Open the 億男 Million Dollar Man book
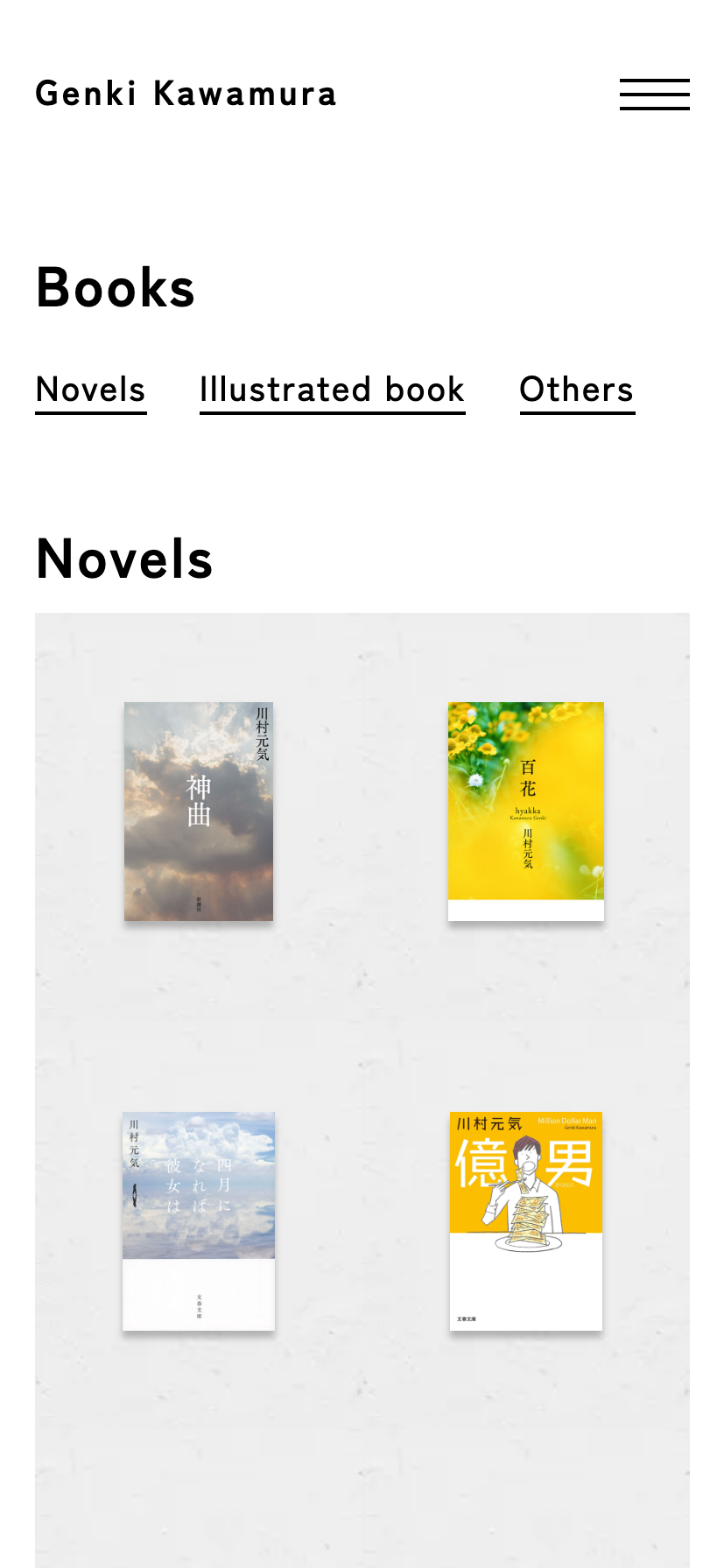Screen dimensions: 724x1568 [x=526, y=1220]
